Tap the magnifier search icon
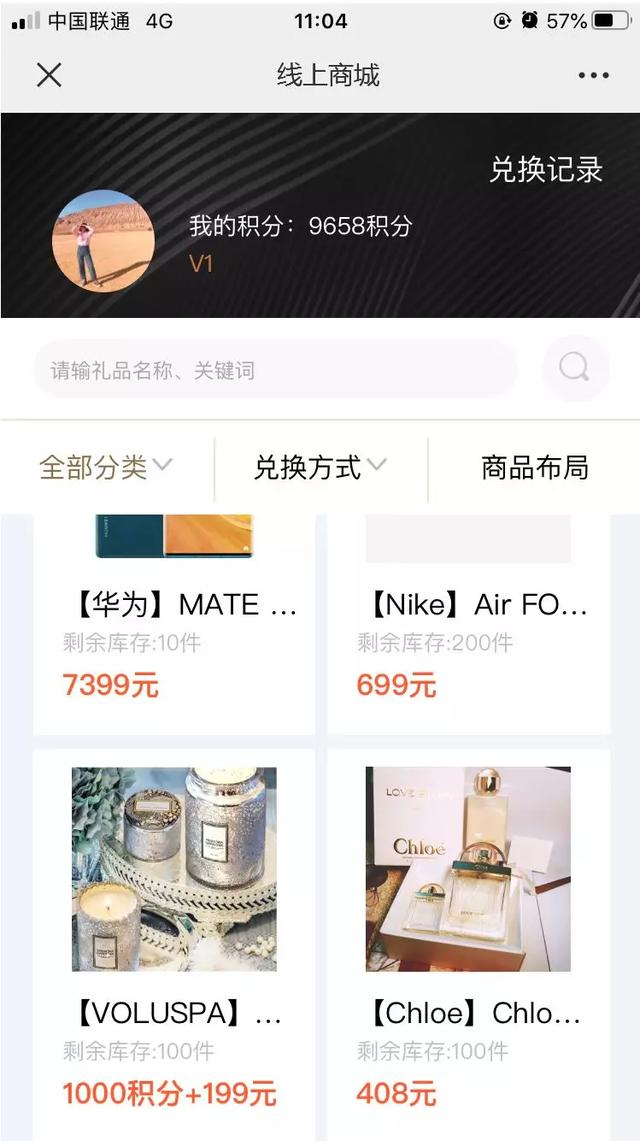Viewport: 640px width, 1141px height. point(575,369)
